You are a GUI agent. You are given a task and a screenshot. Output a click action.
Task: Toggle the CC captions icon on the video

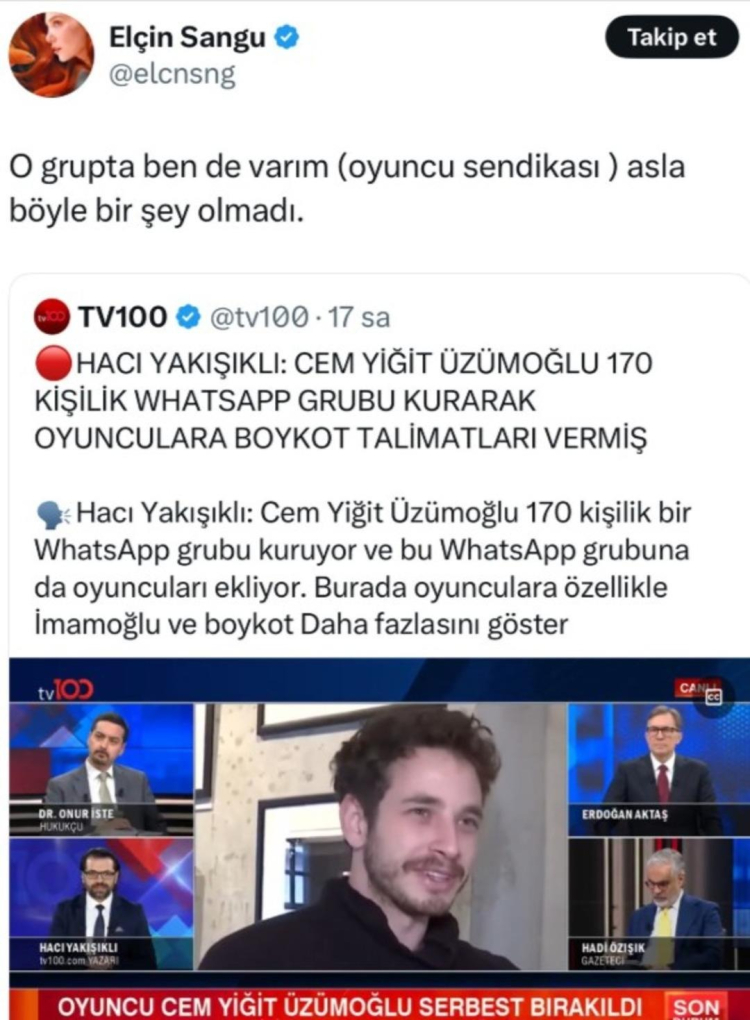click(713, 698)
